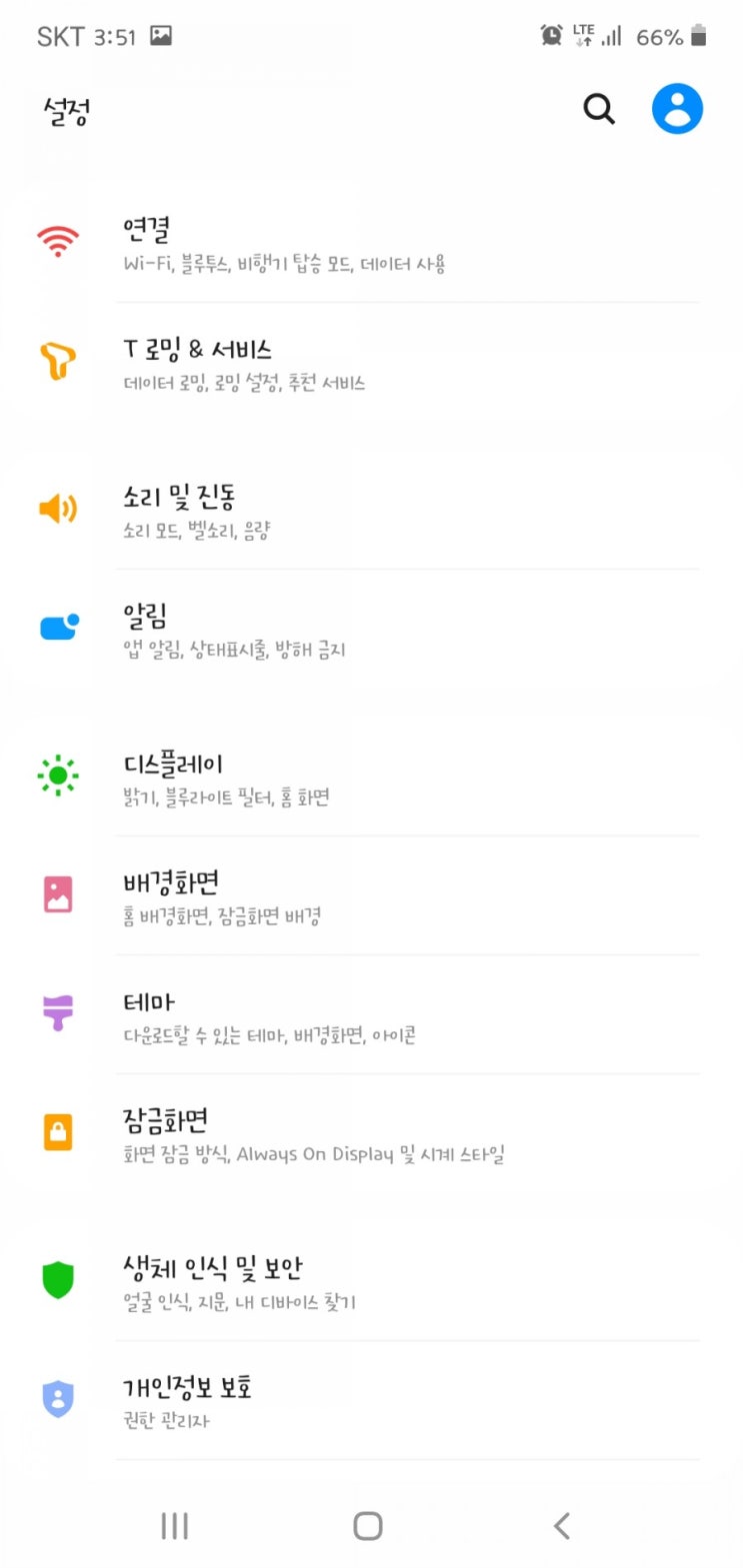Open 테마 settings

click(371, 1014)
